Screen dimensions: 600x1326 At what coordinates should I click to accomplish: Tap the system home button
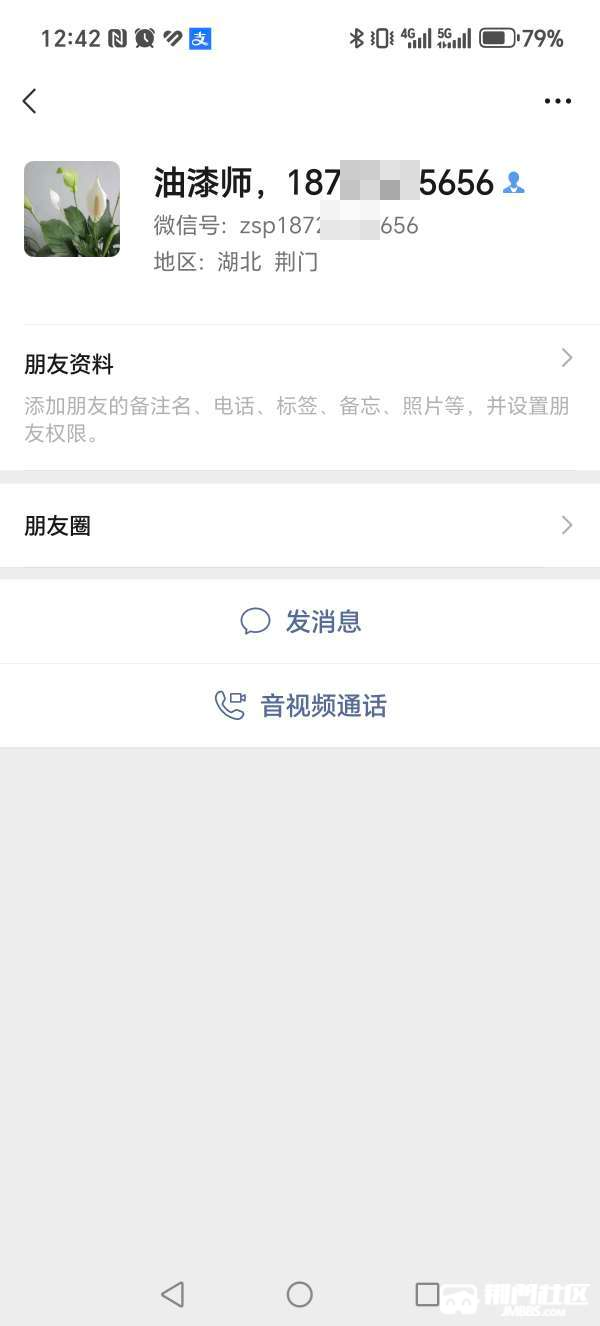click(300, 1294)
